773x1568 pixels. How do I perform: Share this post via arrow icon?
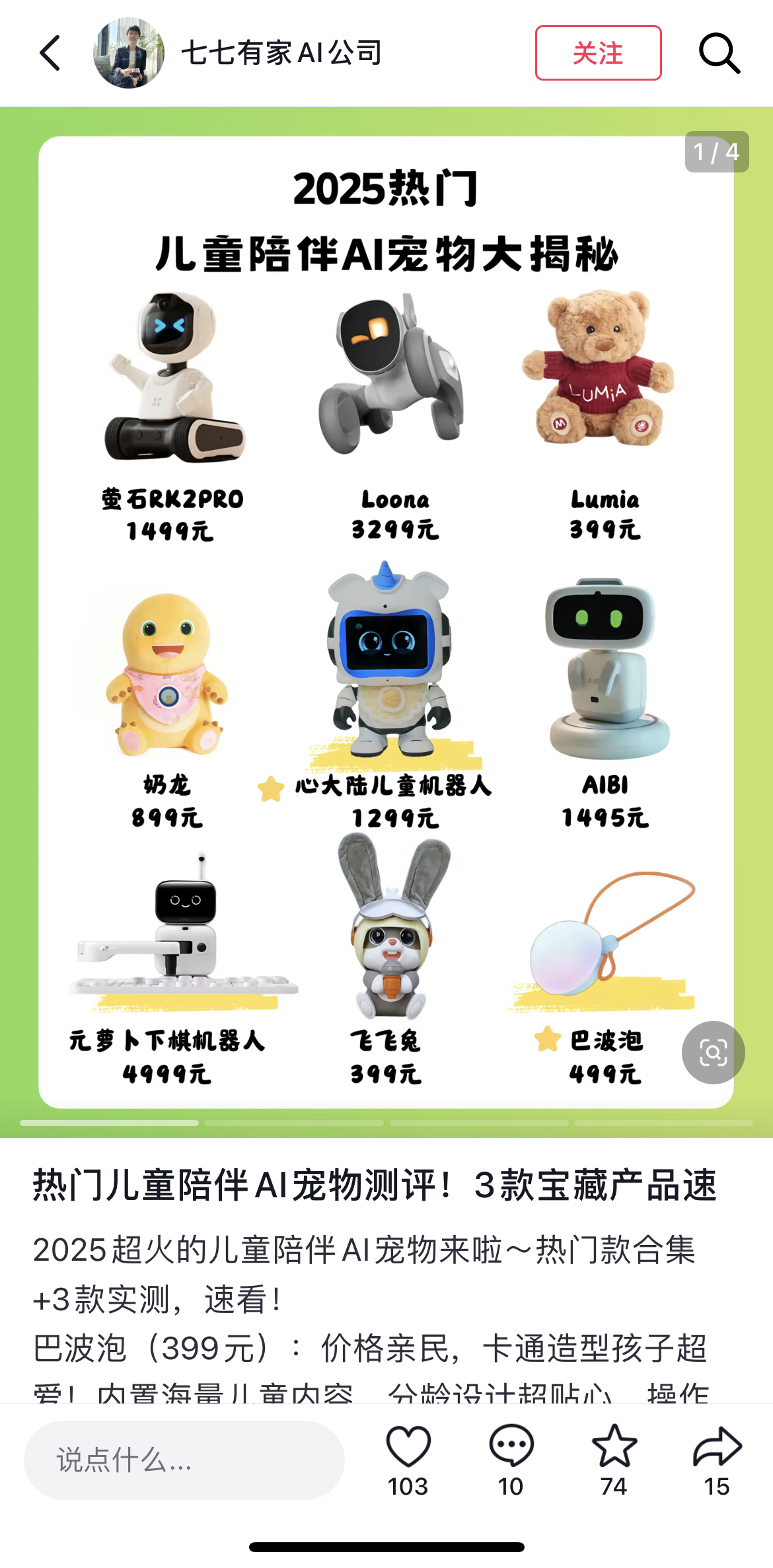point(717,1447)
